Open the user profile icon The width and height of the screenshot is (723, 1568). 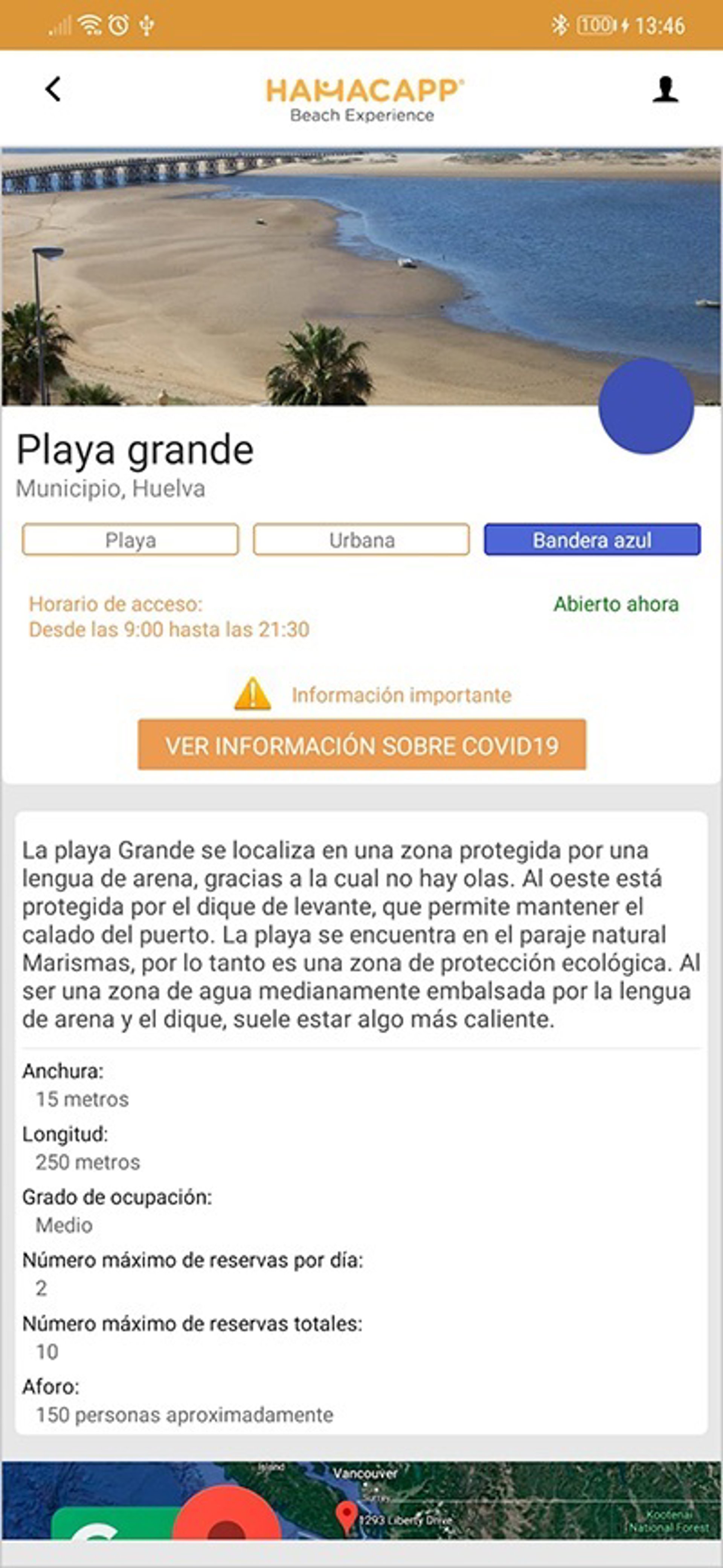(x=665, y=90)
